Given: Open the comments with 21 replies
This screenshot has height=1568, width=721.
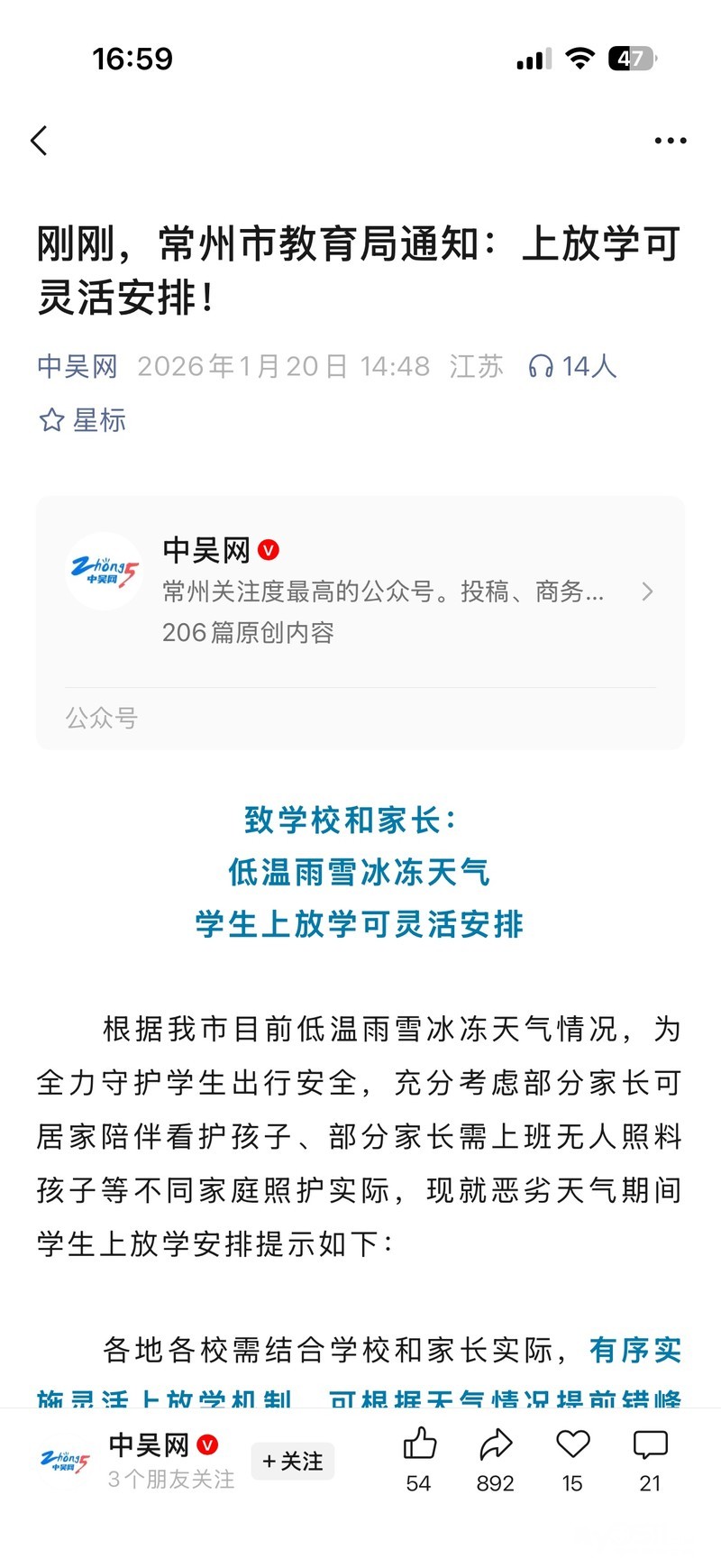Looking at the screenshot, I should click(650, 1444).
